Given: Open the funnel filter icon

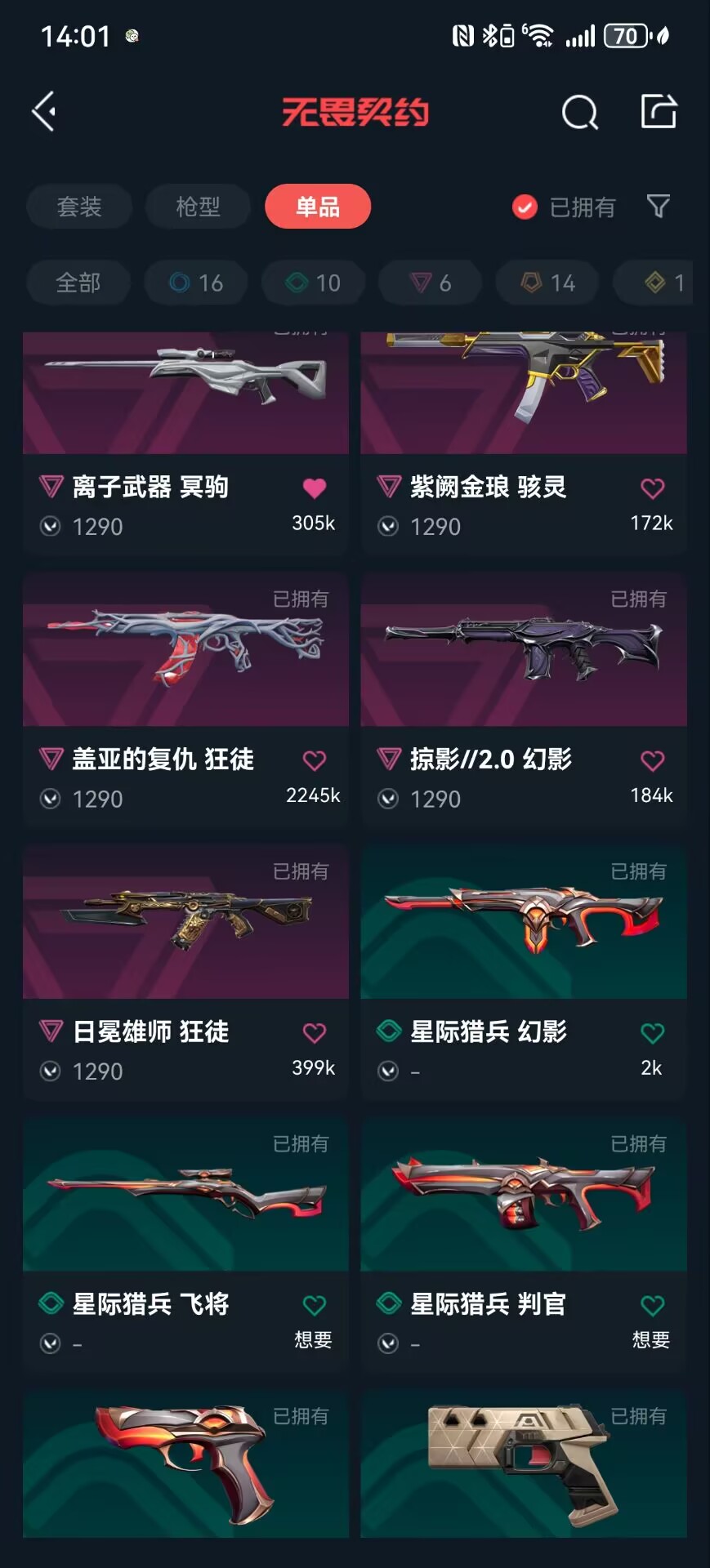Looking at the screenshot, I should click(x=658, y=206).
